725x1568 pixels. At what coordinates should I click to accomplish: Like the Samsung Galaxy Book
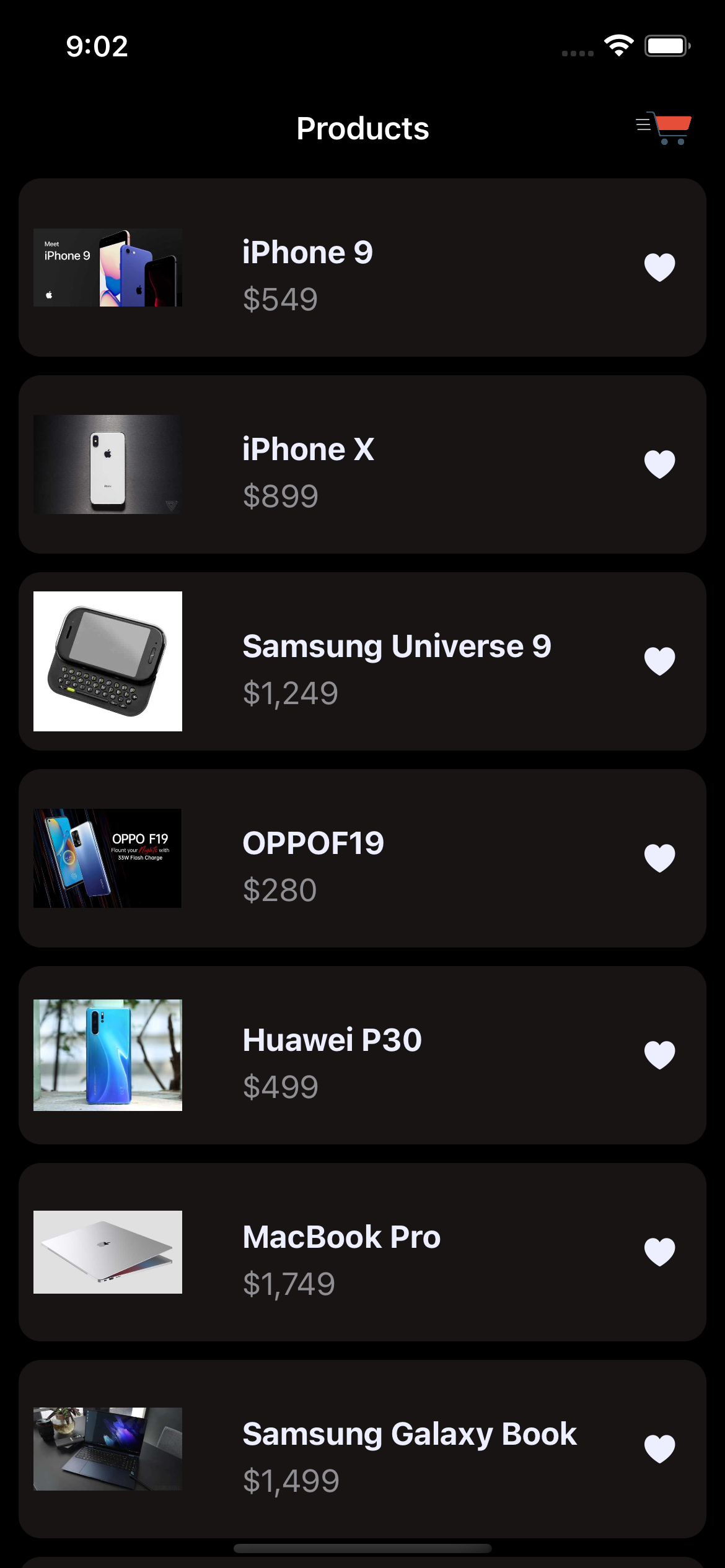coord(659,1449)
